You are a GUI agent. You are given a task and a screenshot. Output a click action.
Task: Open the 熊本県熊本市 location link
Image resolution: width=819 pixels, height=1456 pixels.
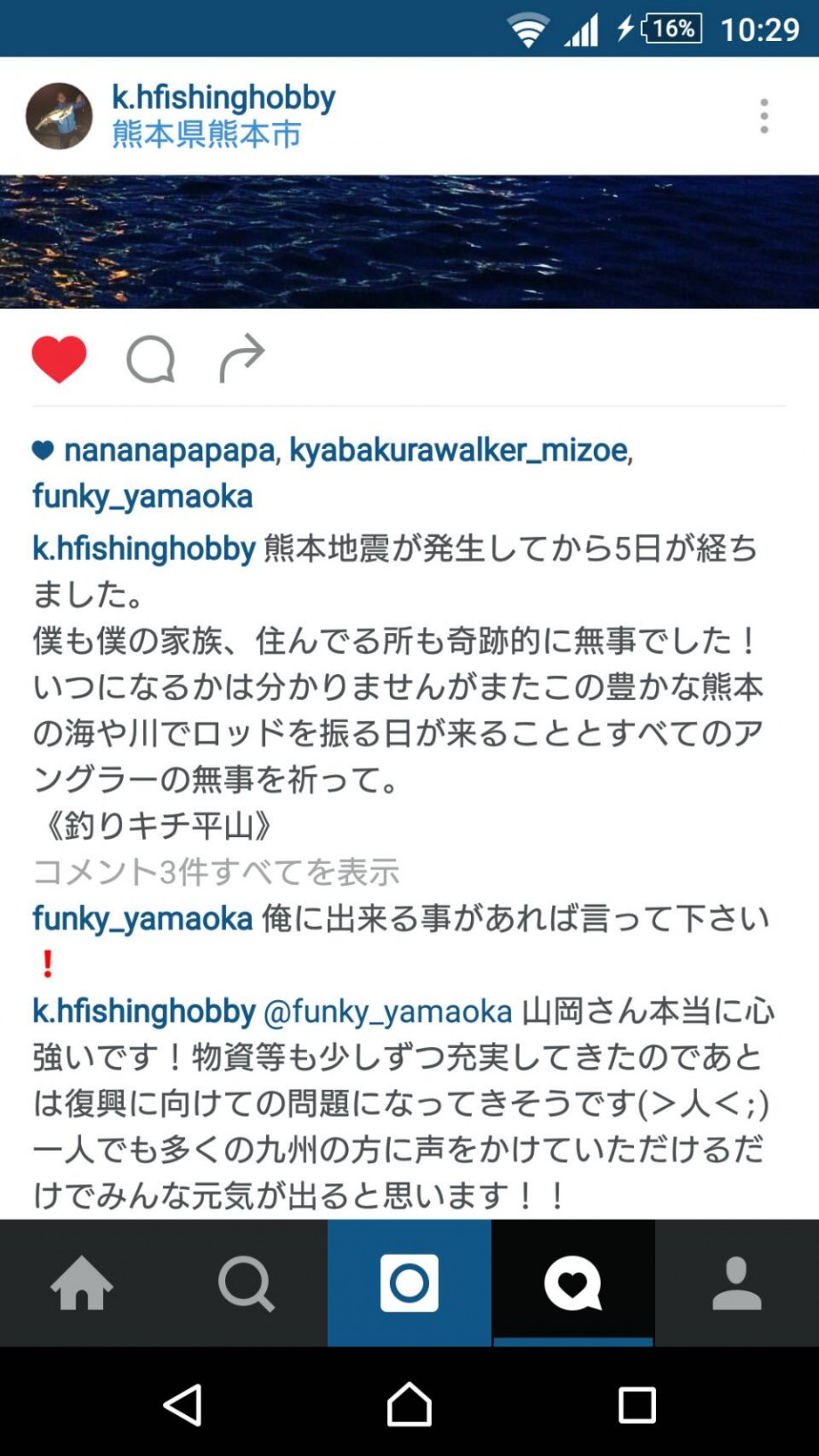click(x=207, y=134)
